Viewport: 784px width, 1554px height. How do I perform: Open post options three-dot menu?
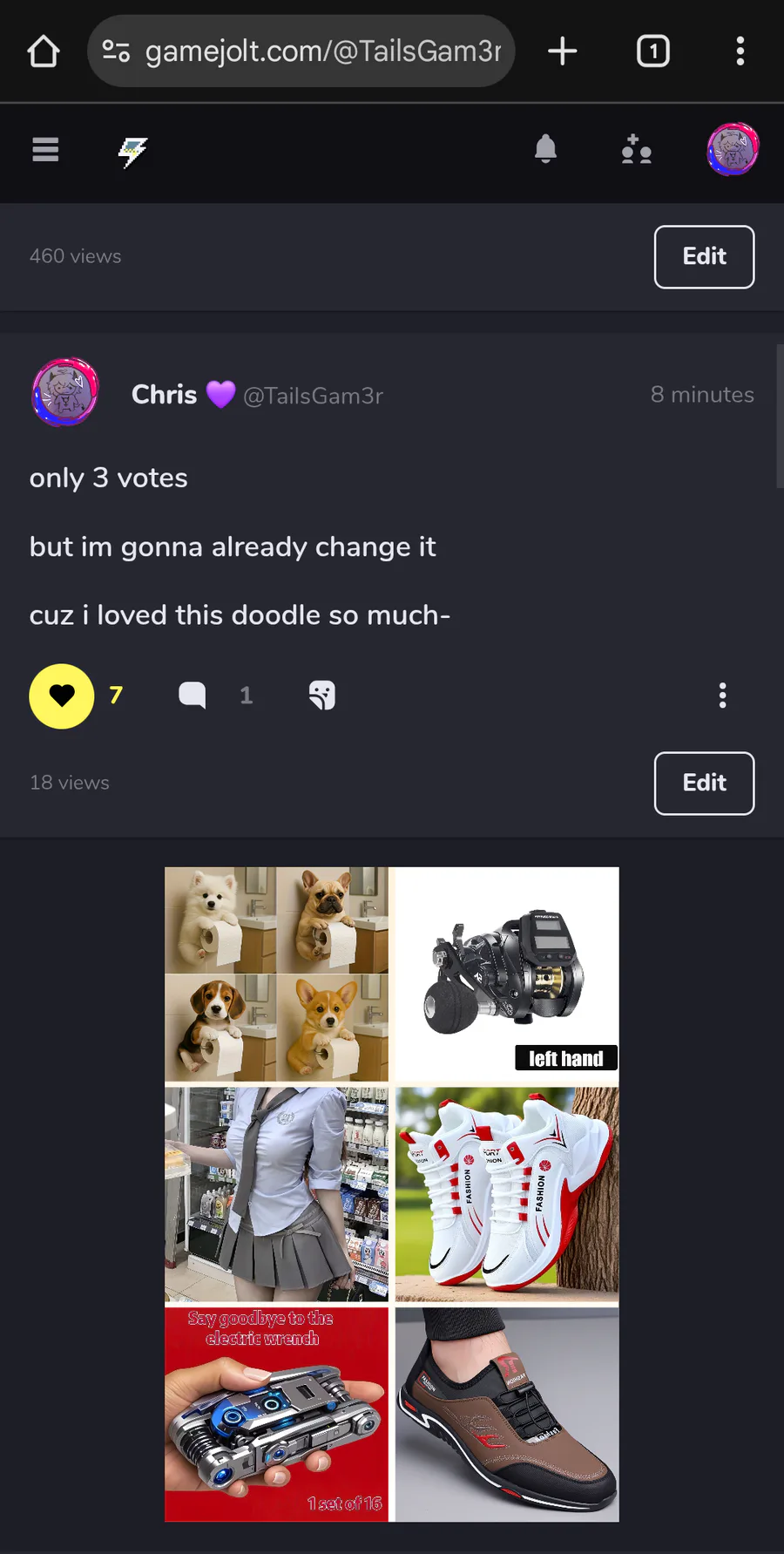pos(722,696)
